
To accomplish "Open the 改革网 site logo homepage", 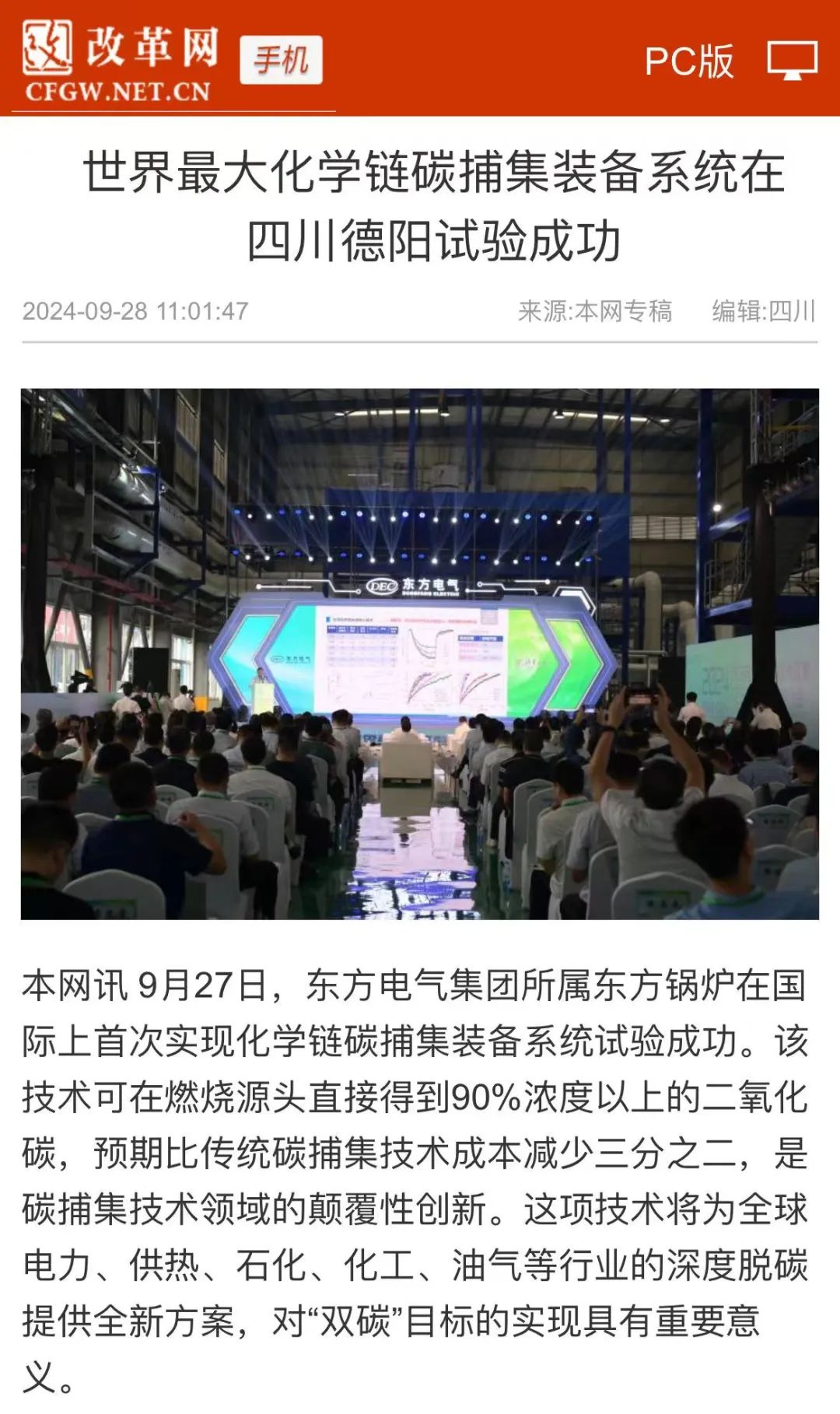I will [119, 61].
